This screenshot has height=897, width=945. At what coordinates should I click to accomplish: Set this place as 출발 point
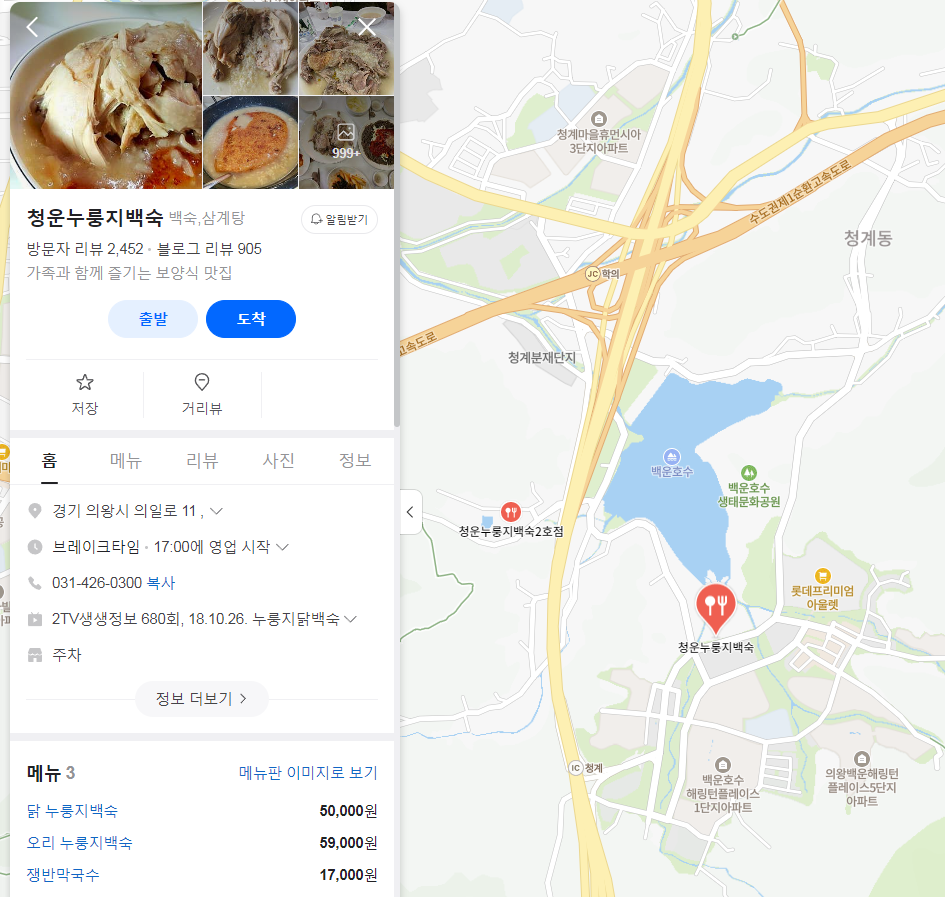(x=153, y=319)
